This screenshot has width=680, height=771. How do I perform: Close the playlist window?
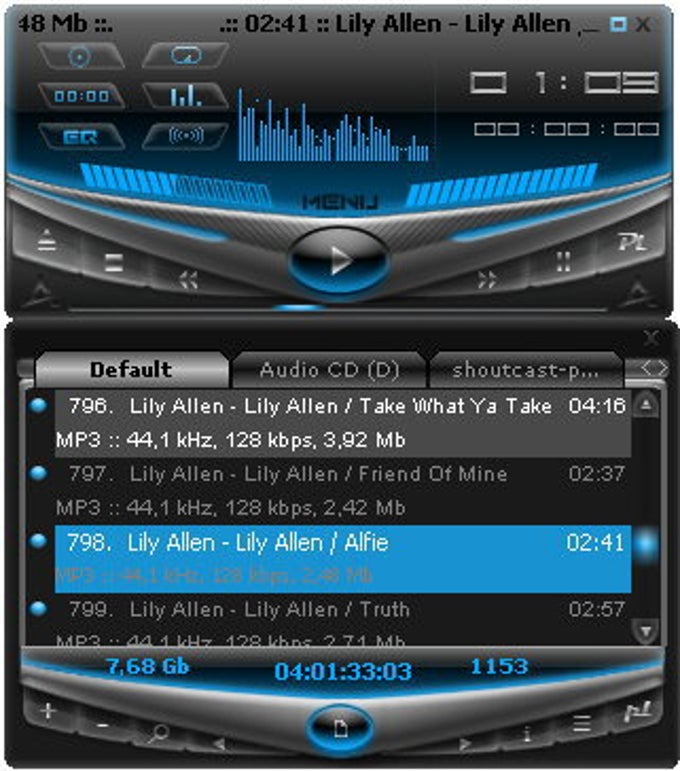(x=651, y=337)
